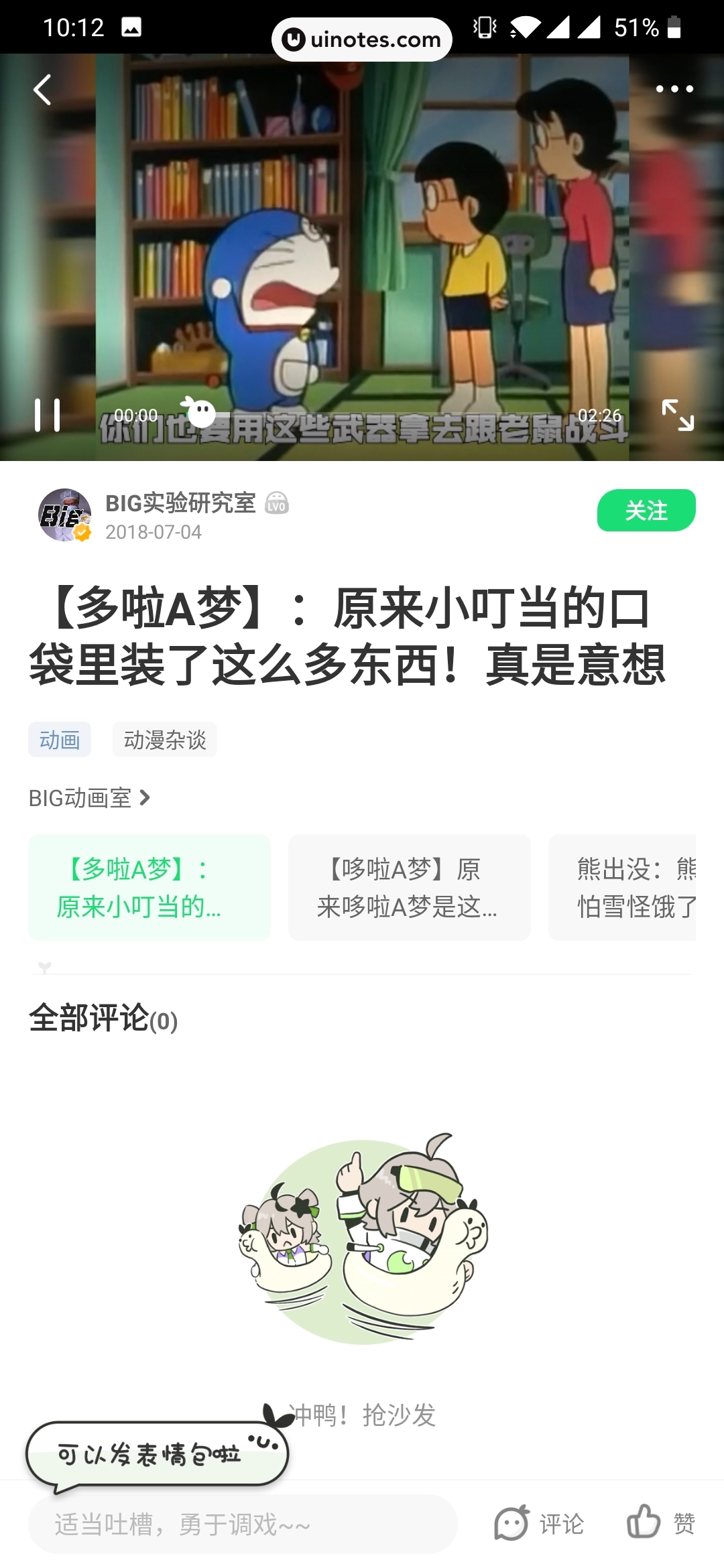Enter fullscreen video mode
The height and width of the screenshot is (1568, 724).
[677, 415]
